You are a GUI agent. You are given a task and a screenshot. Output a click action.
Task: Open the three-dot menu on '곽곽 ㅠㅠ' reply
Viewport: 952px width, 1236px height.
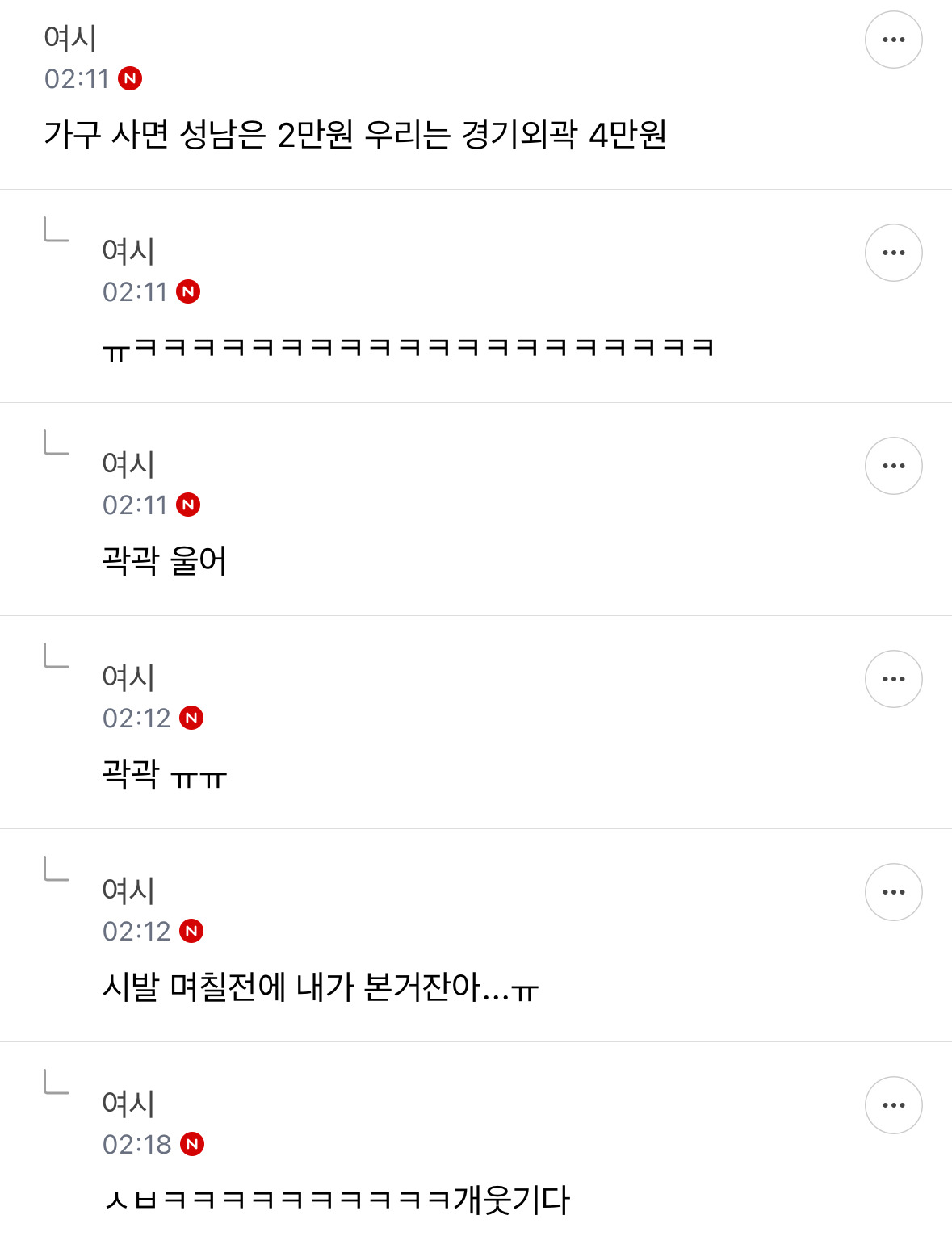pos(893,679)
